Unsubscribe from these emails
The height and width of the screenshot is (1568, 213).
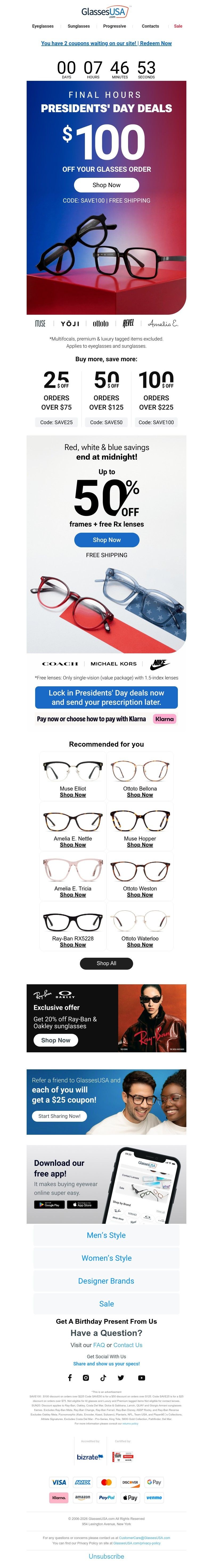point(106,1556)
